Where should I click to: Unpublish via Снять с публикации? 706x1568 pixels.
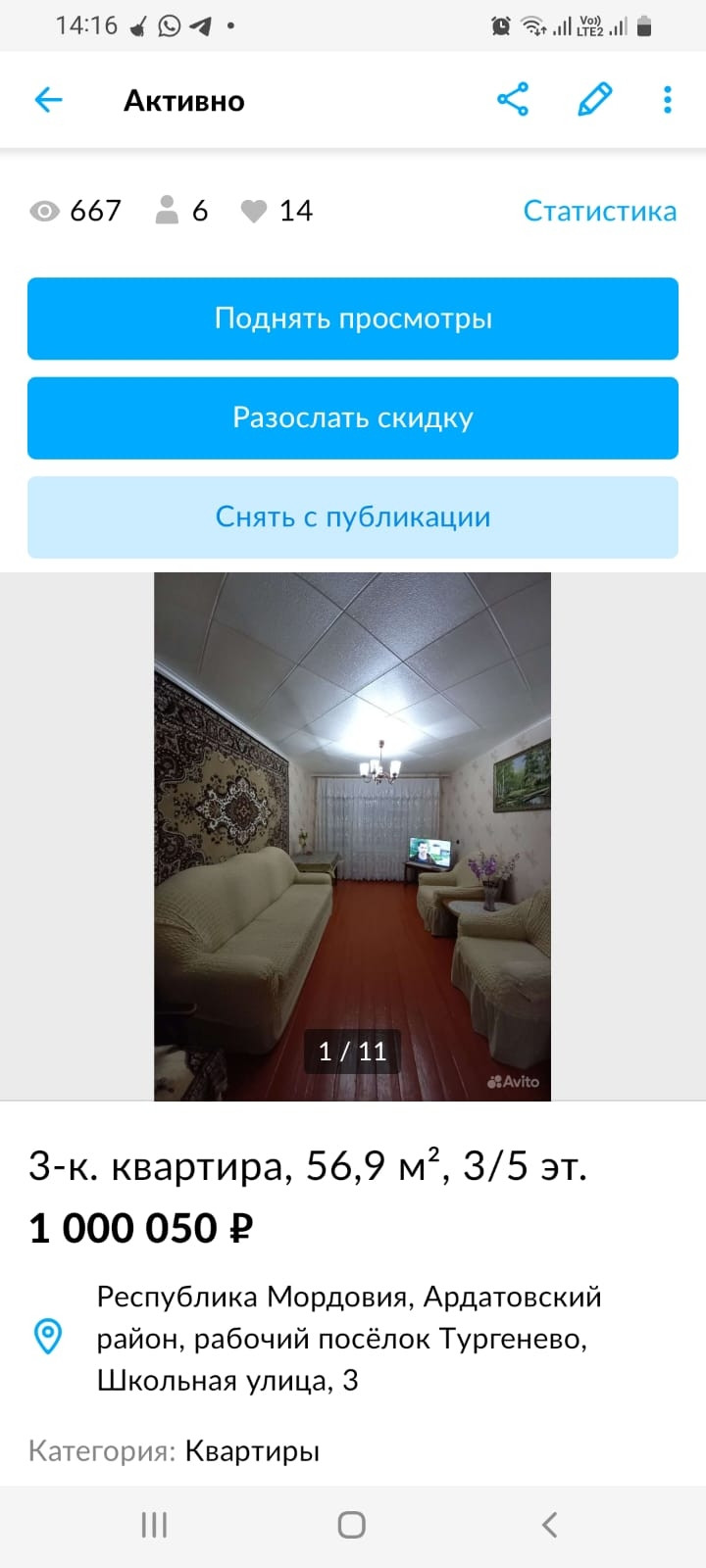pos(353,517)
